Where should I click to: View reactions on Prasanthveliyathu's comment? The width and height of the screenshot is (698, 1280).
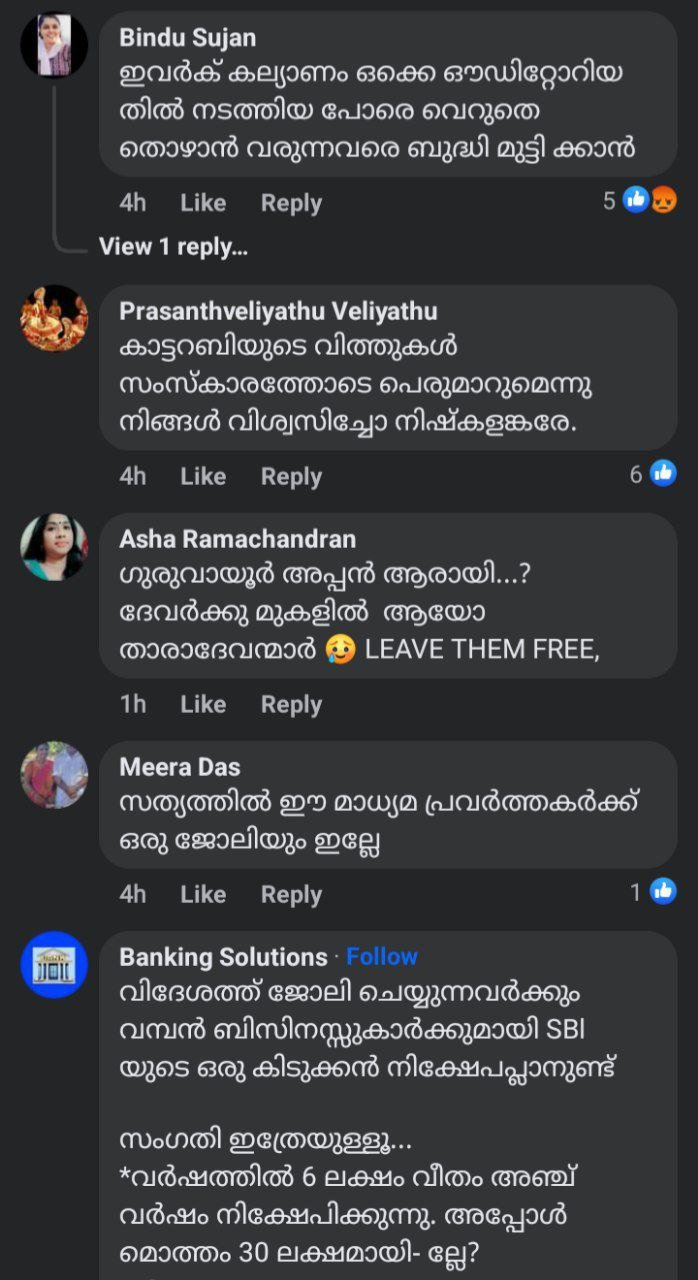pyautogui.click(x=652, y=474)
